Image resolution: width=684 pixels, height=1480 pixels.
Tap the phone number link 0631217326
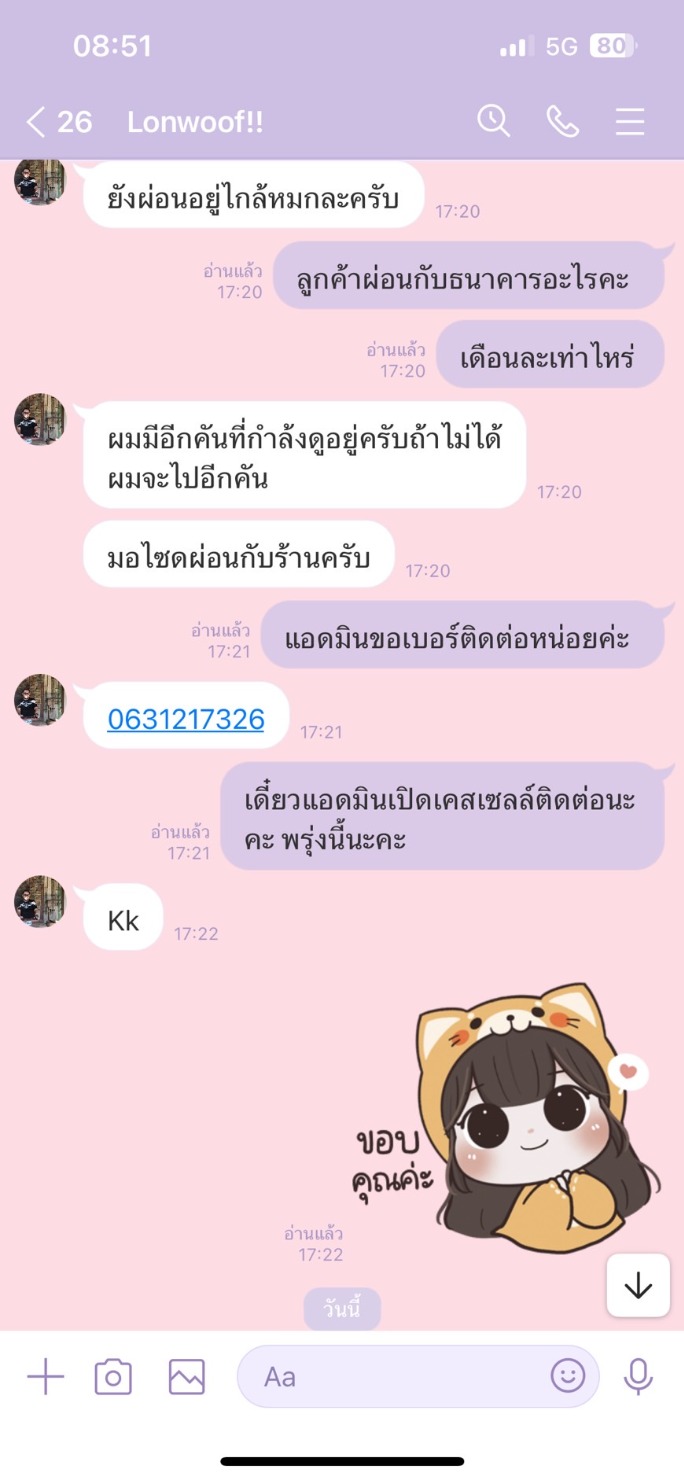[186, 719]
